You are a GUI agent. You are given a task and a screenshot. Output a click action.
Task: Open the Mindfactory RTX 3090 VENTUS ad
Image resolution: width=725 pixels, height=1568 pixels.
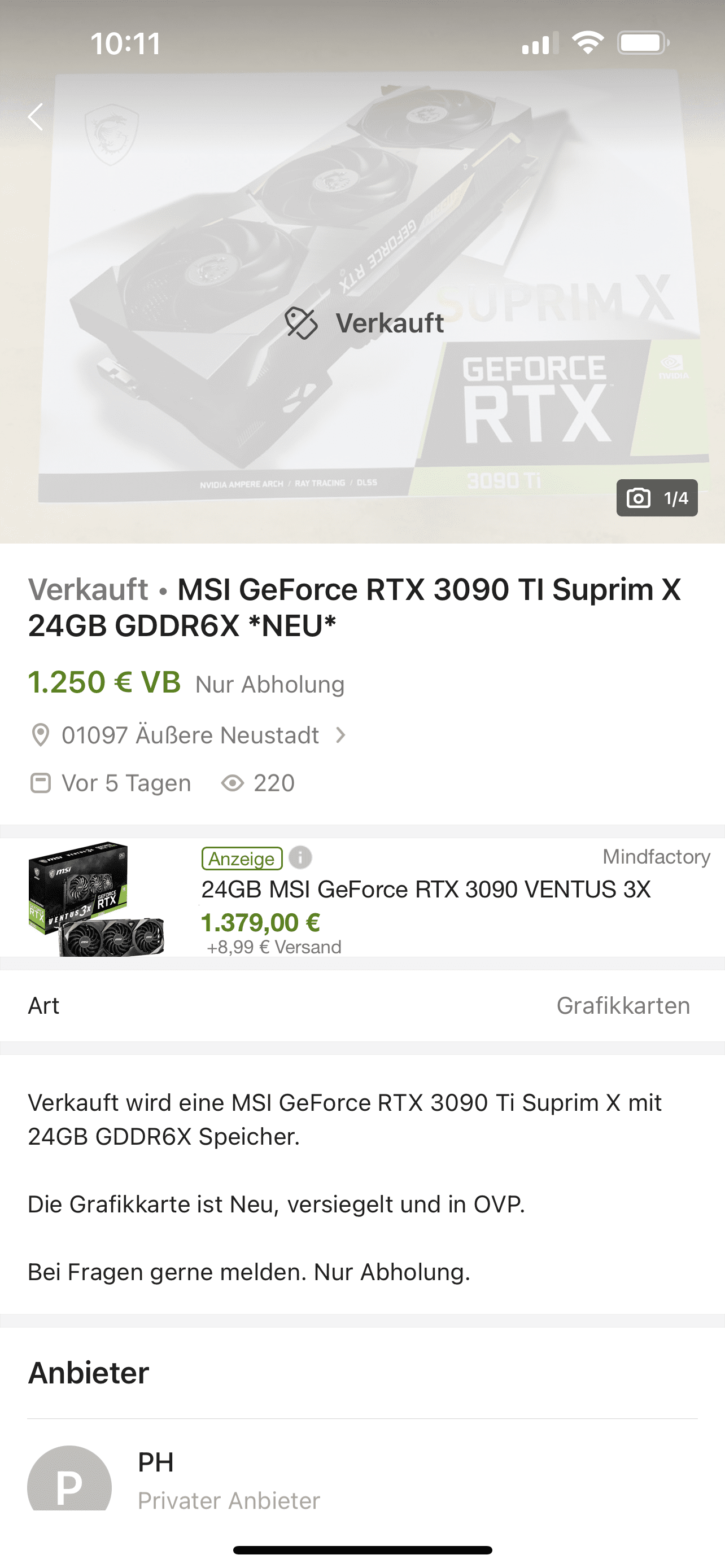pos(362,897)
